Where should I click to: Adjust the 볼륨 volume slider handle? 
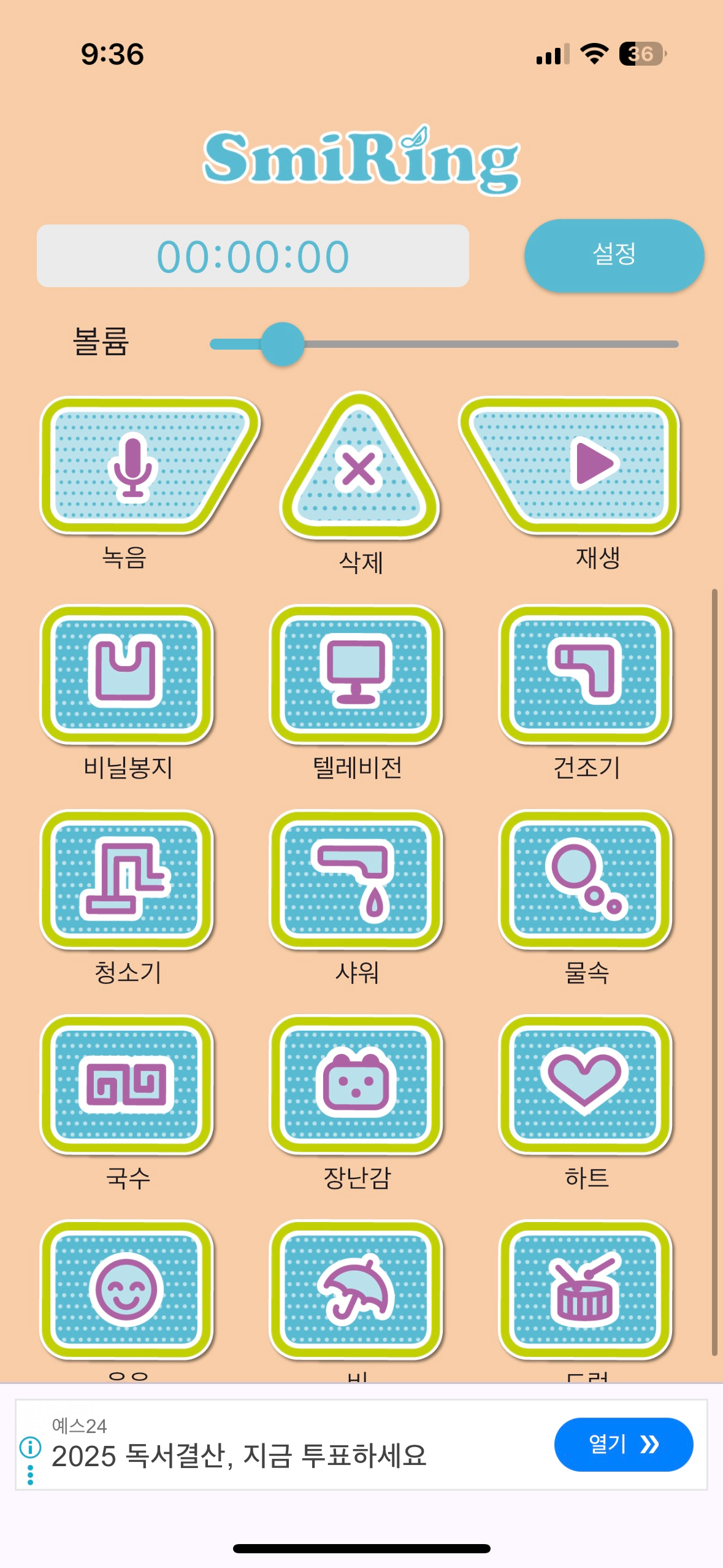click(x=283, y=345)
